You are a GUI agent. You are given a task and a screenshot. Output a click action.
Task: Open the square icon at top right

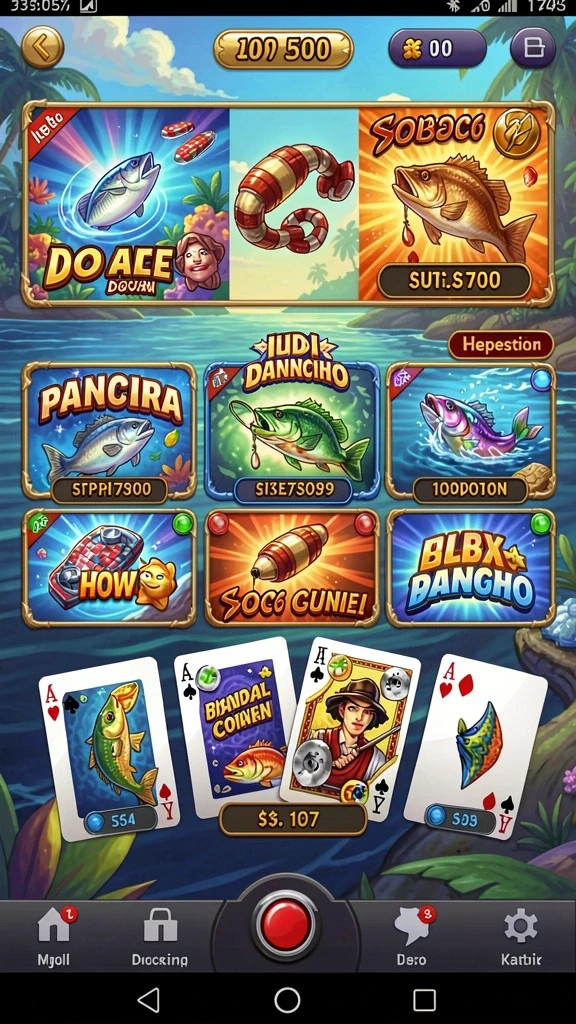(533, 48)
